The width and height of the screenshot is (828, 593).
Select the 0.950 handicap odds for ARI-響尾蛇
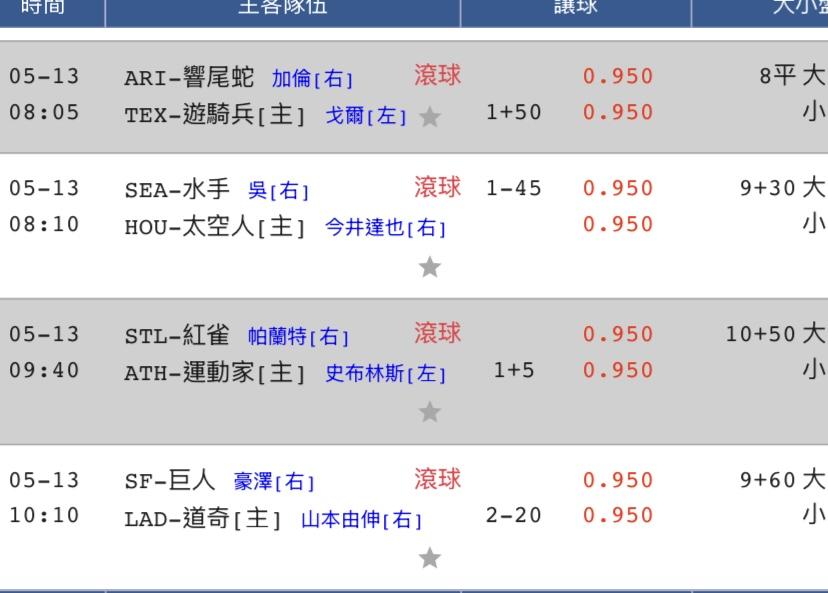coord(618,77)
